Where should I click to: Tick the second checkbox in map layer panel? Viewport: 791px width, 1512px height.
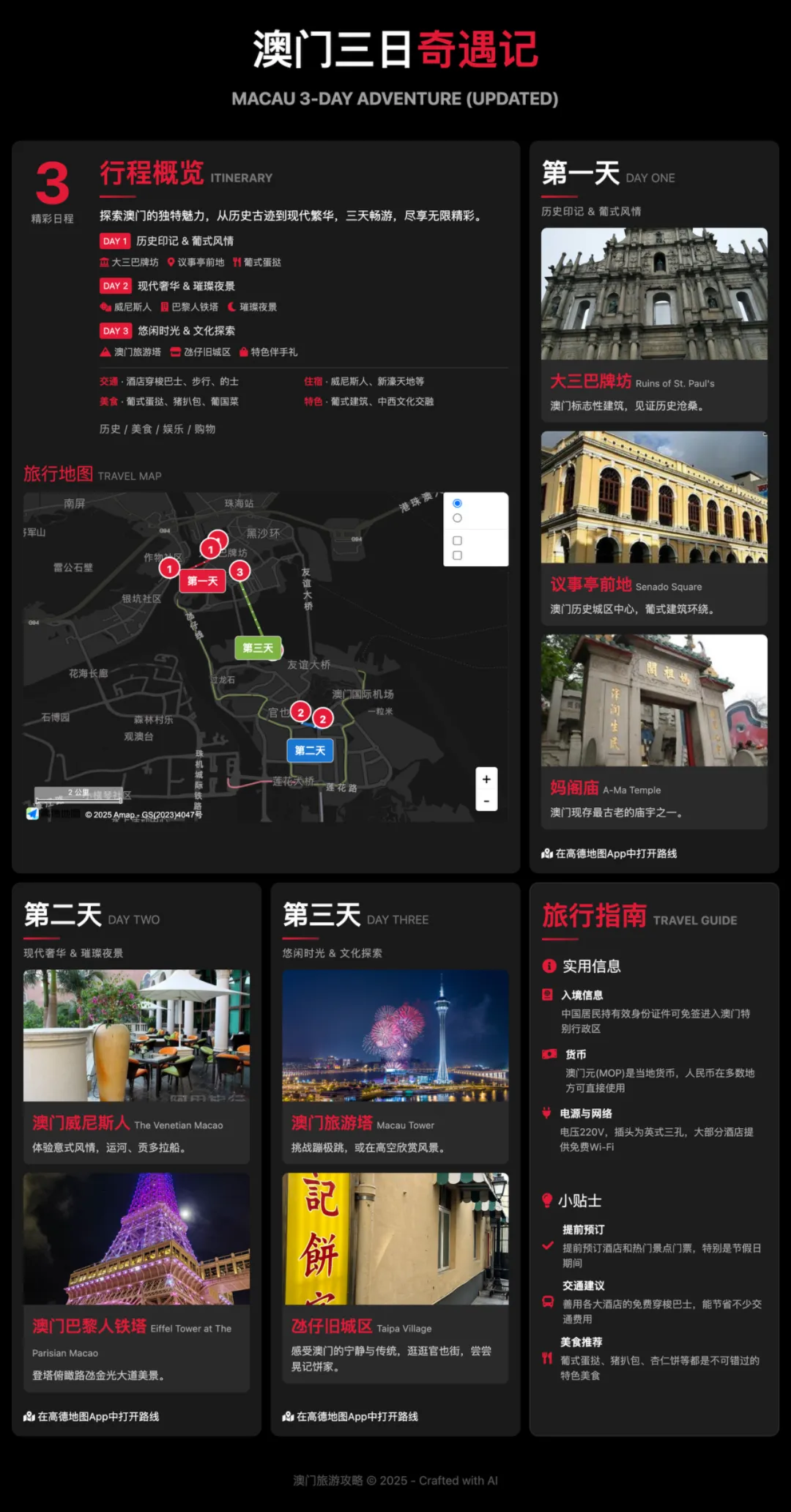[x=457, y=555]
